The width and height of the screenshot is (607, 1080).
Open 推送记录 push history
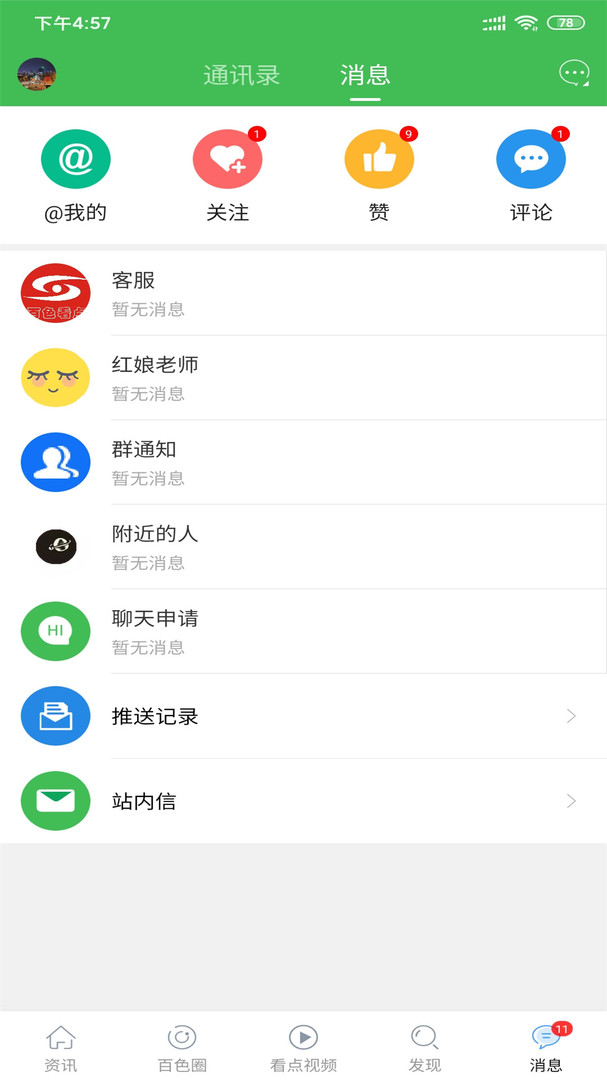coord(303,716)
